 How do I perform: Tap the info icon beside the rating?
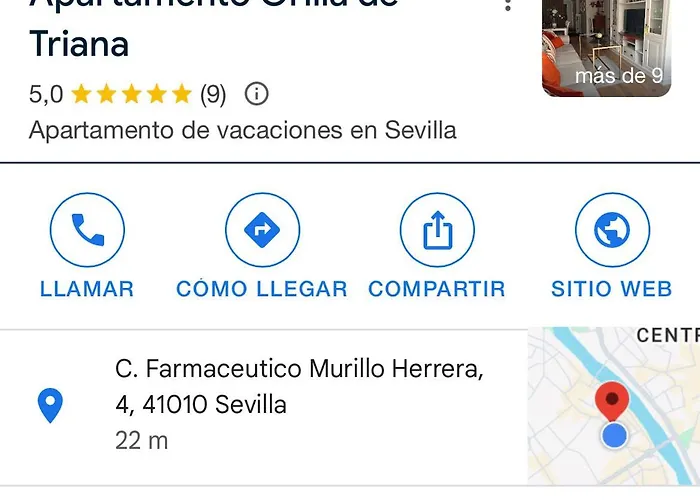(257, 95)
